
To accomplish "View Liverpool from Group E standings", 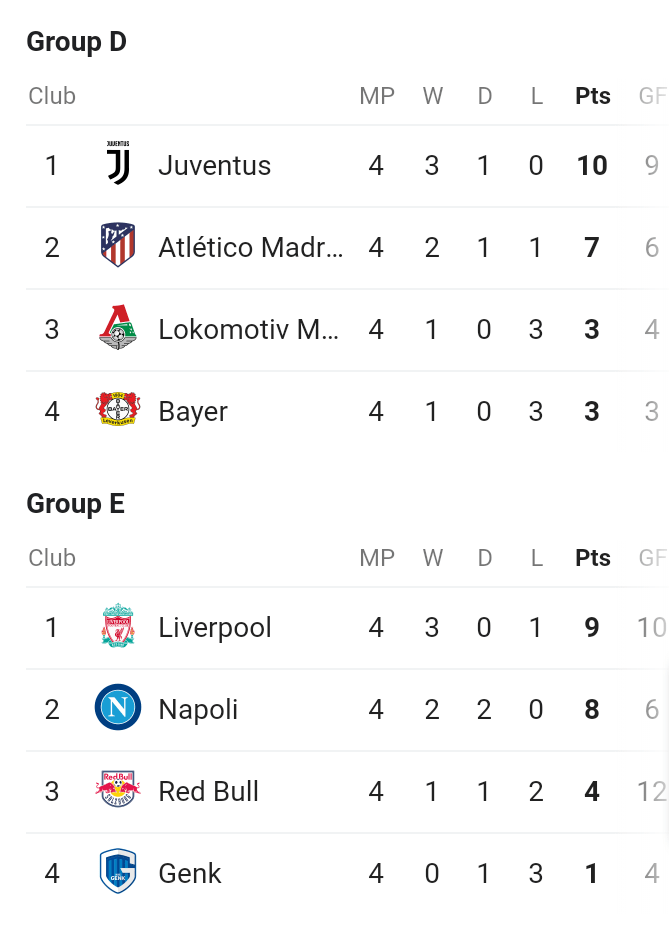I will 215,627.
